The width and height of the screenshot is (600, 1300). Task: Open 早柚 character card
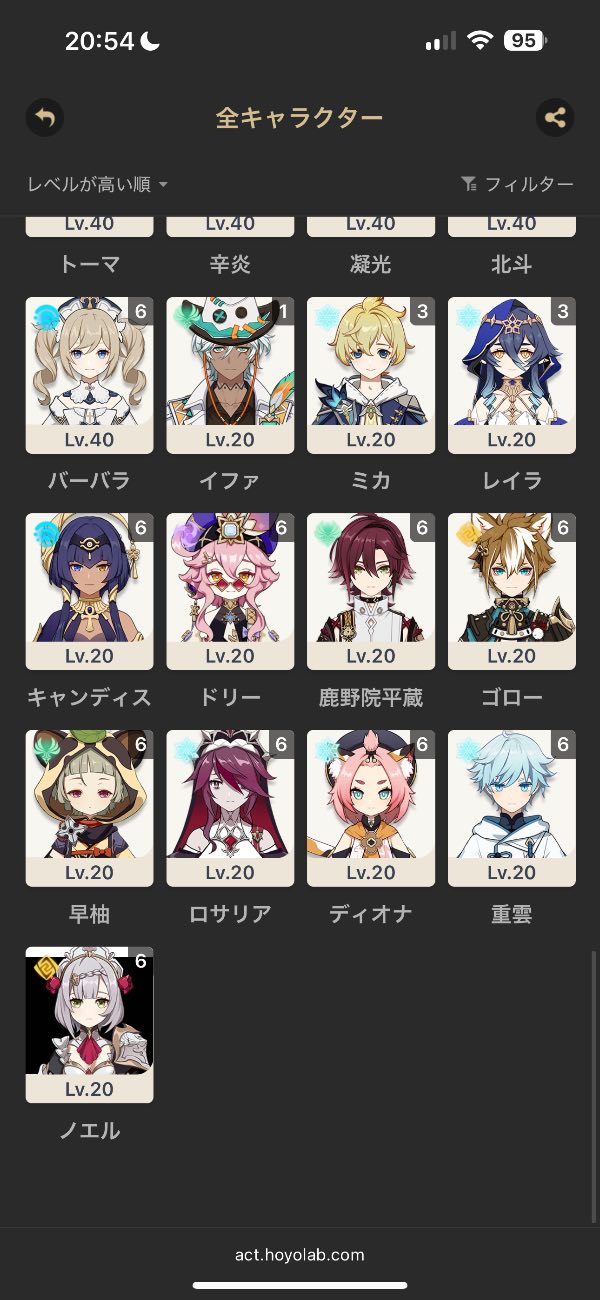pos(89,808)
